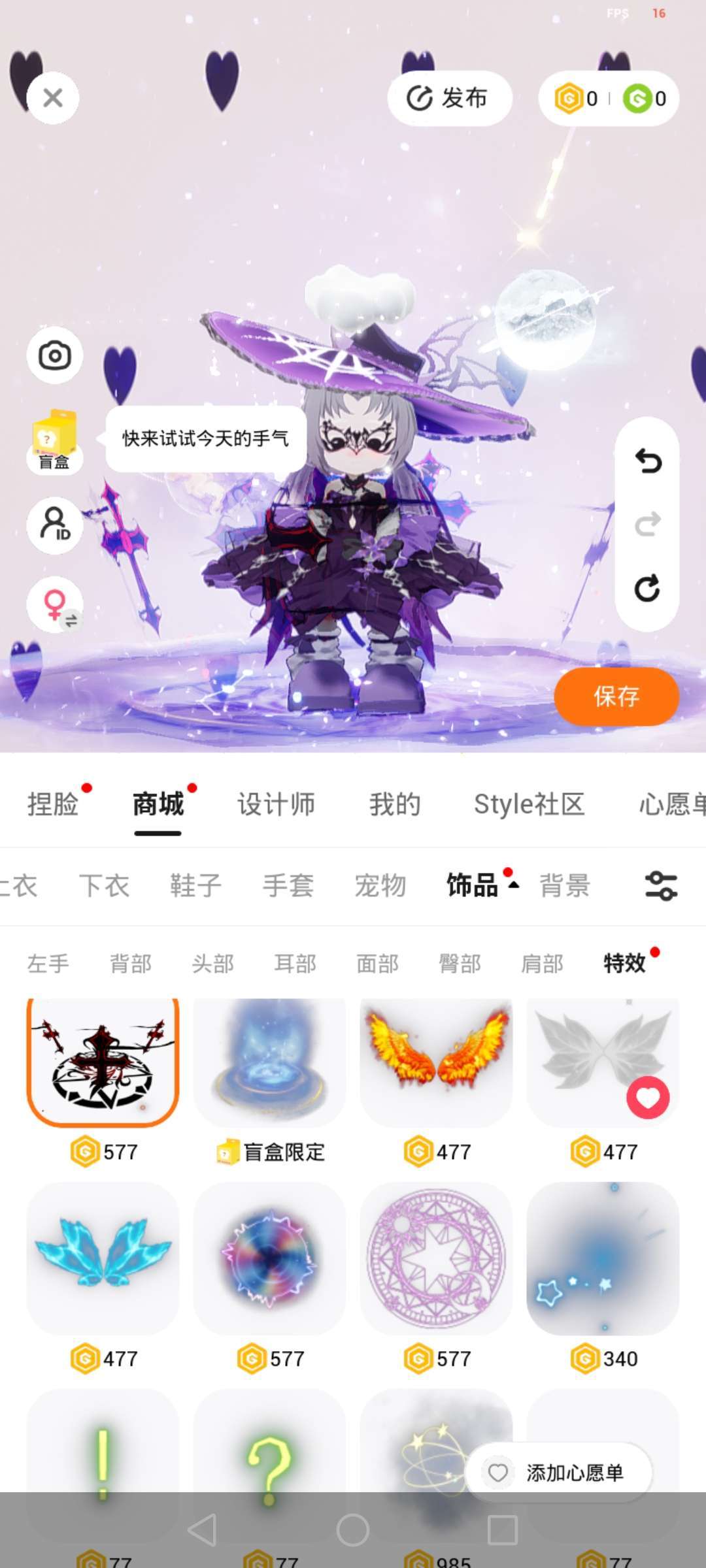Open the camera to take a snapshot

[54, 356]
